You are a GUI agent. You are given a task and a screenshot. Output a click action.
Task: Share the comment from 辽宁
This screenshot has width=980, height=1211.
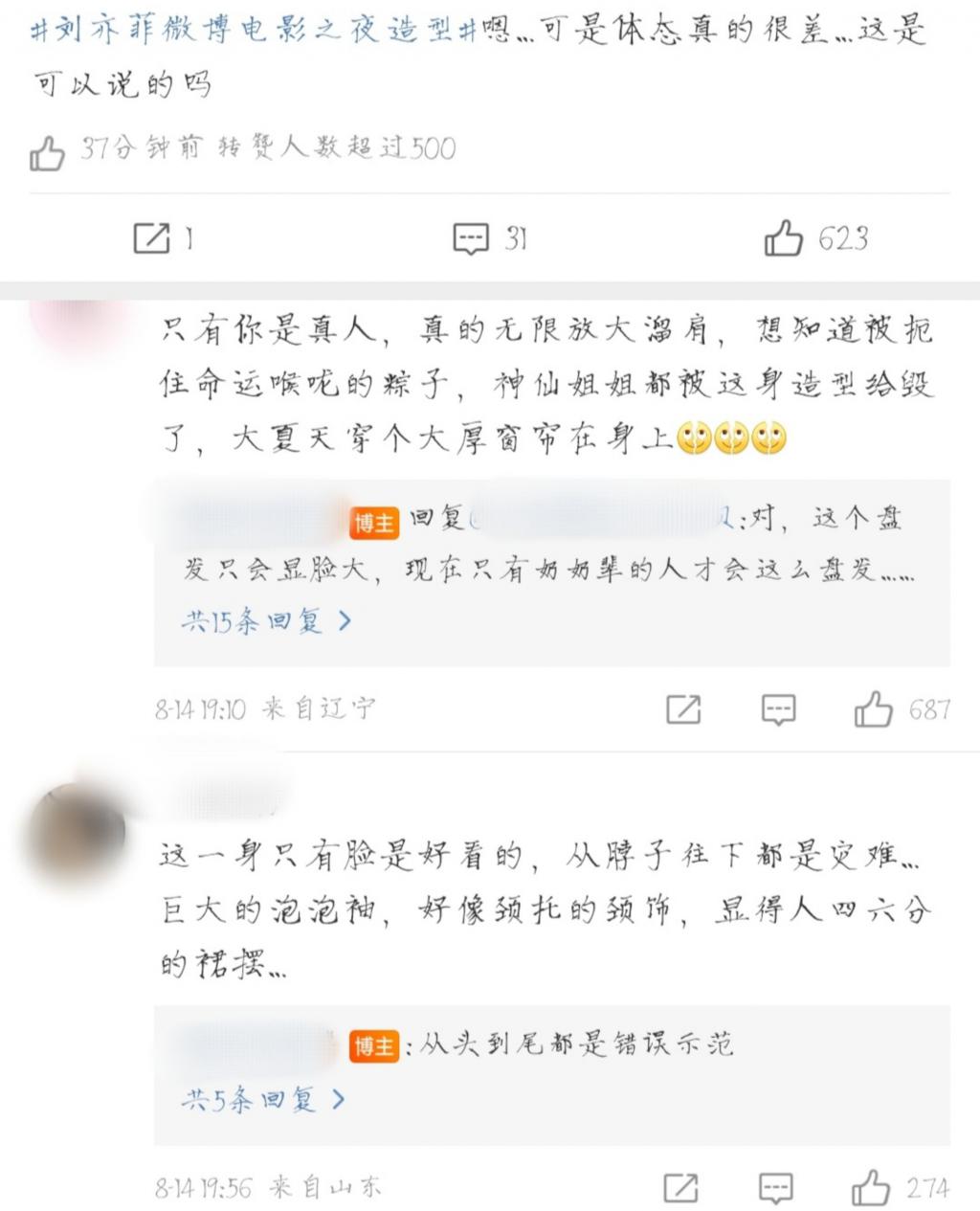coord(683,709)
